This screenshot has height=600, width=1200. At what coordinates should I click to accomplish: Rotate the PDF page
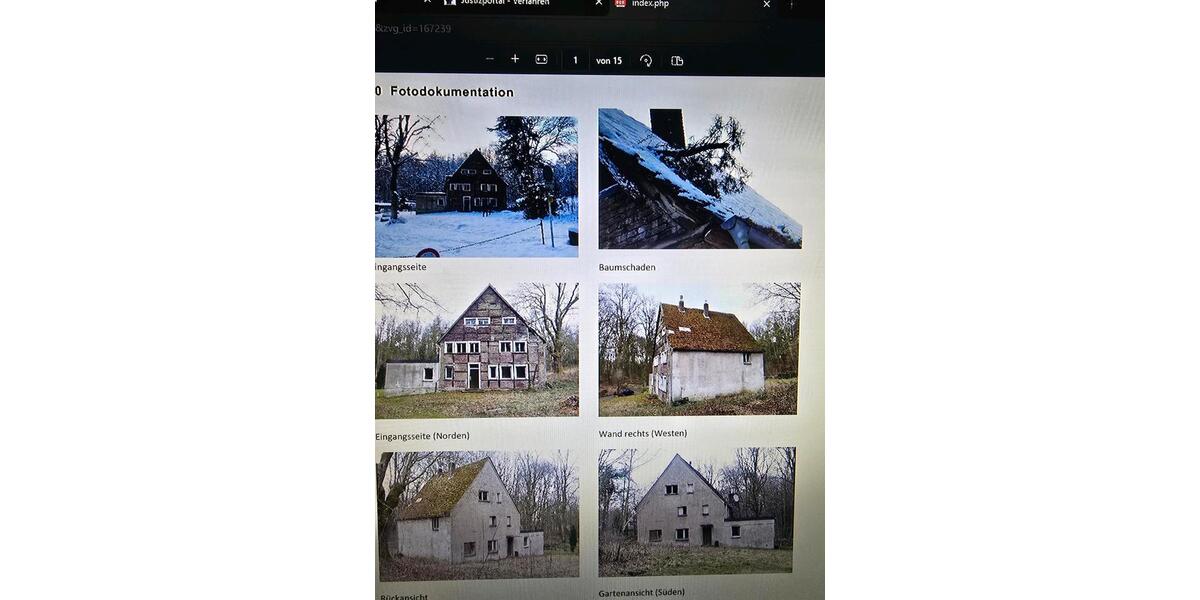[646, 61]
